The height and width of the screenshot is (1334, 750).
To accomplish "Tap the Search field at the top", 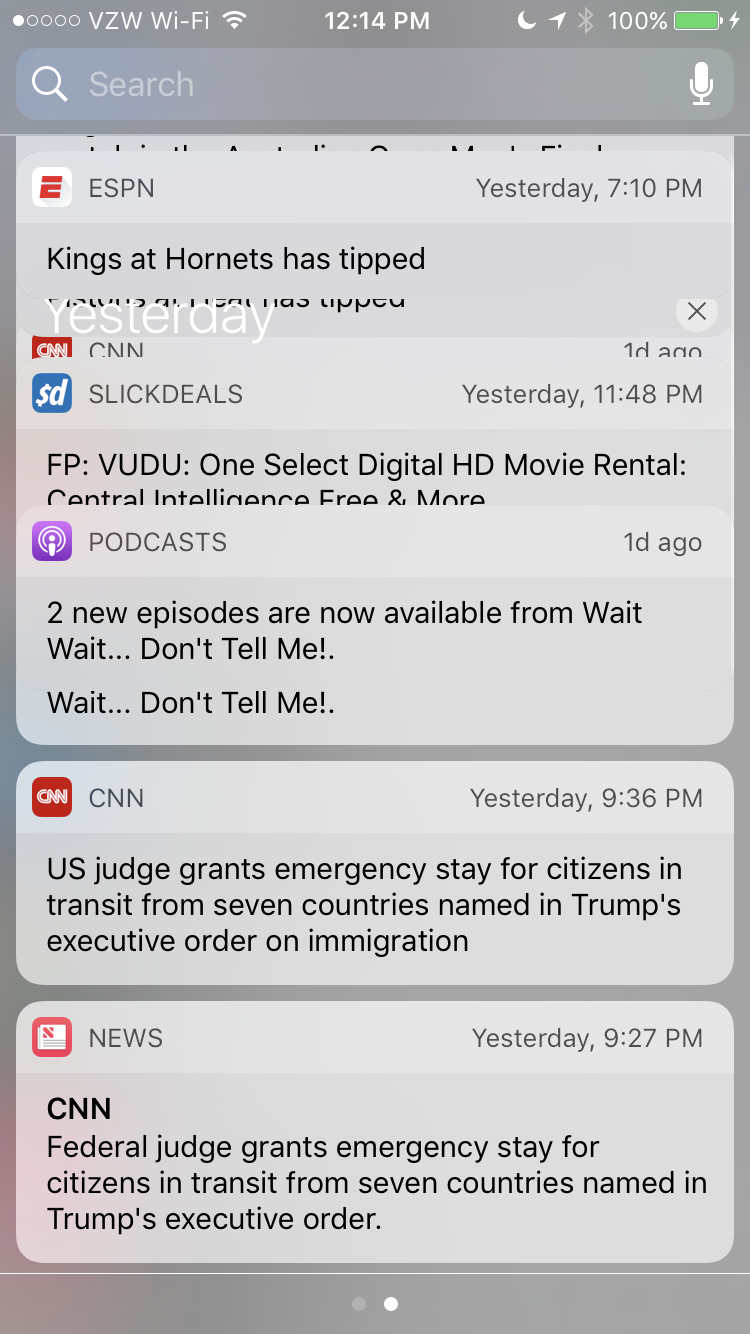I will 375,84.
